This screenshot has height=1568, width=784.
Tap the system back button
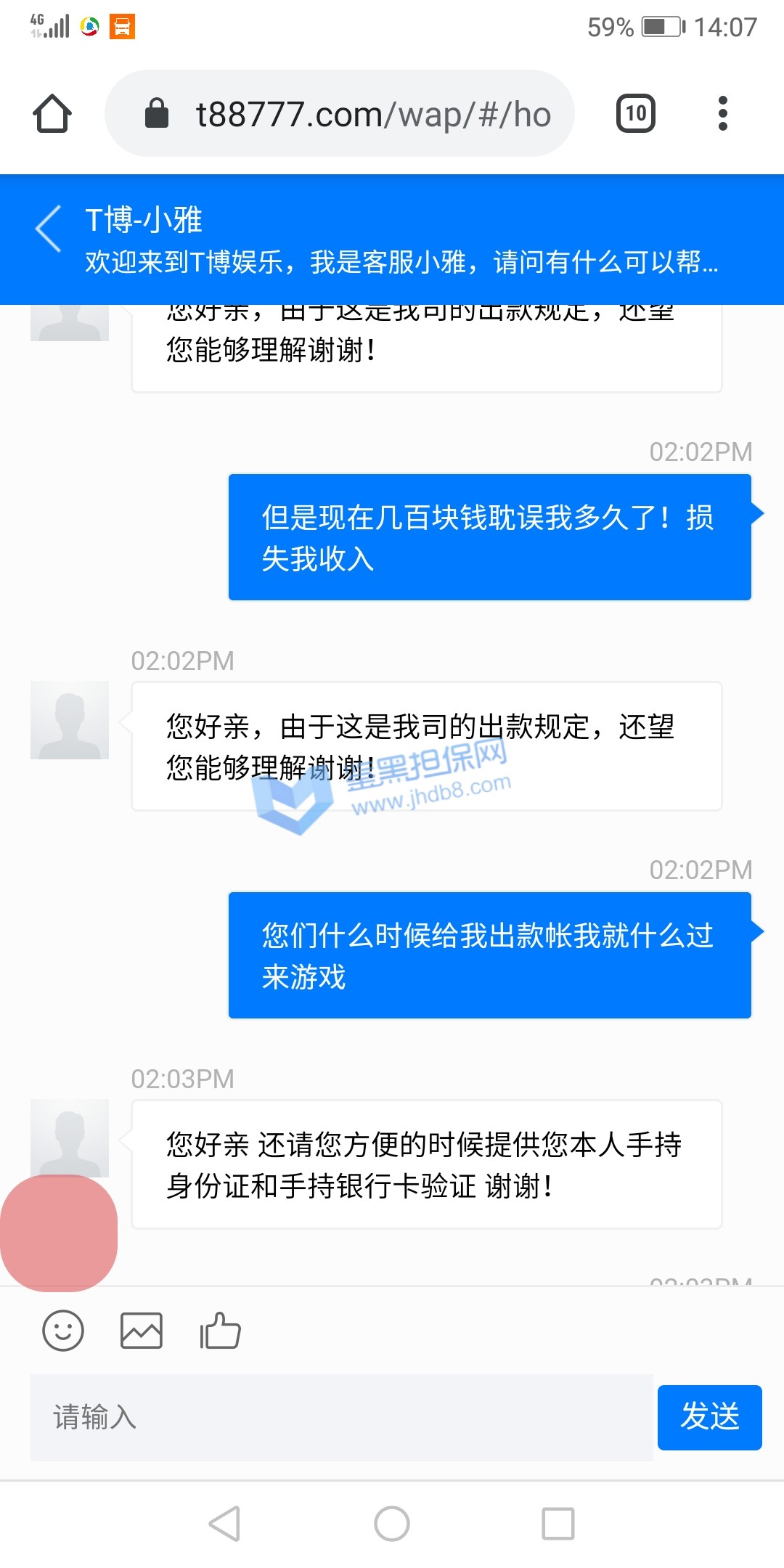pos(225,1523)
